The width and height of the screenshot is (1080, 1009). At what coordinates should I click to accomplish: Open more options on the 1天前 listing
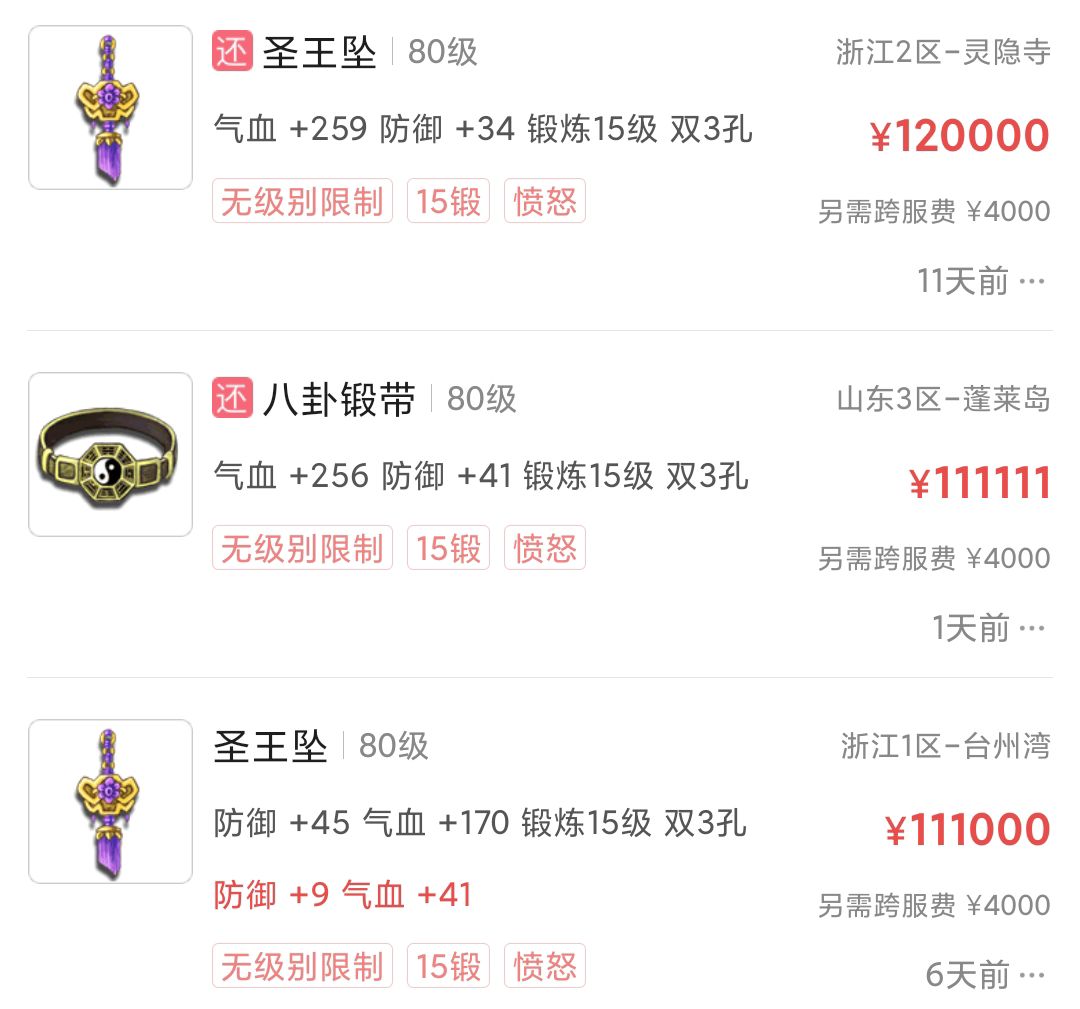[1032, 629]
